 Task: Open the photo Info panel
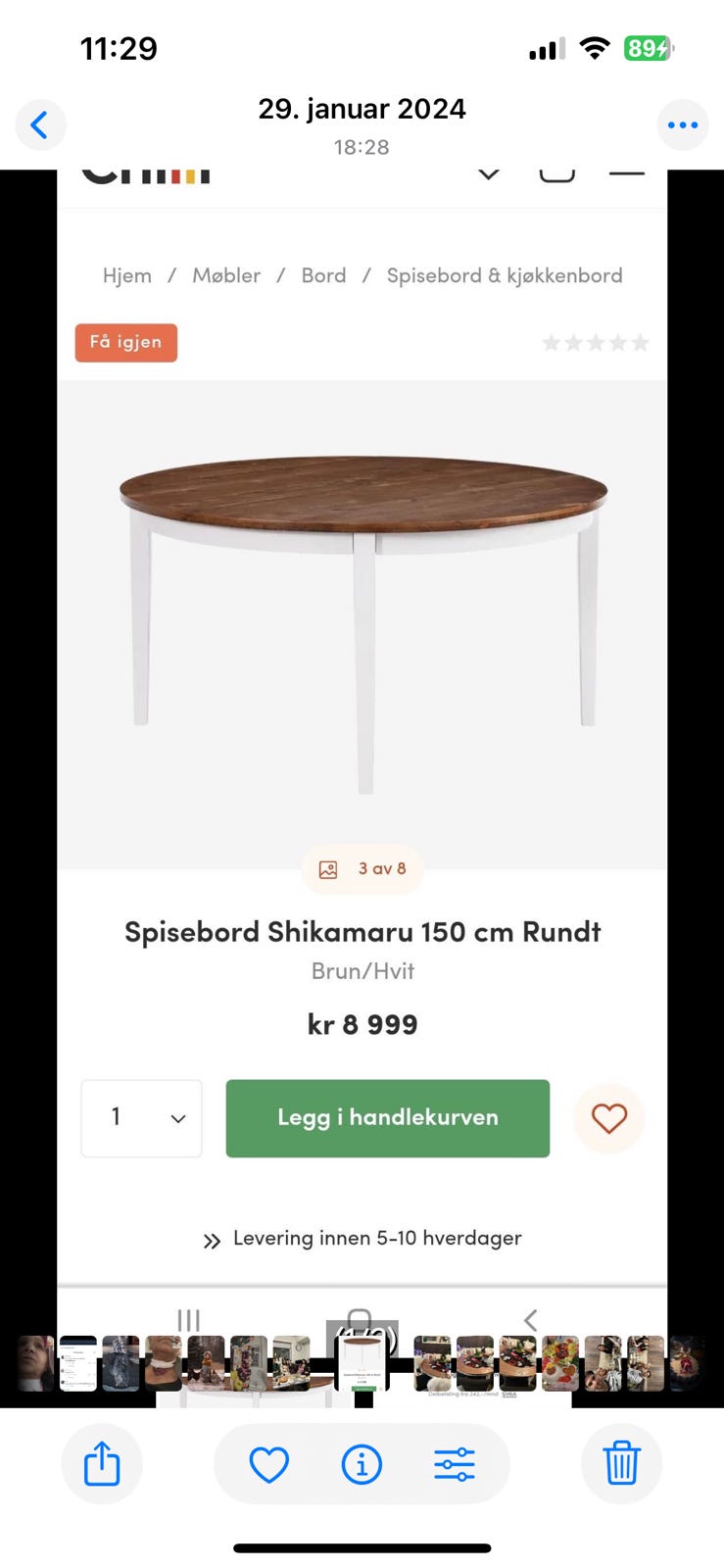pyautogui.click(x=362, y=1463)
